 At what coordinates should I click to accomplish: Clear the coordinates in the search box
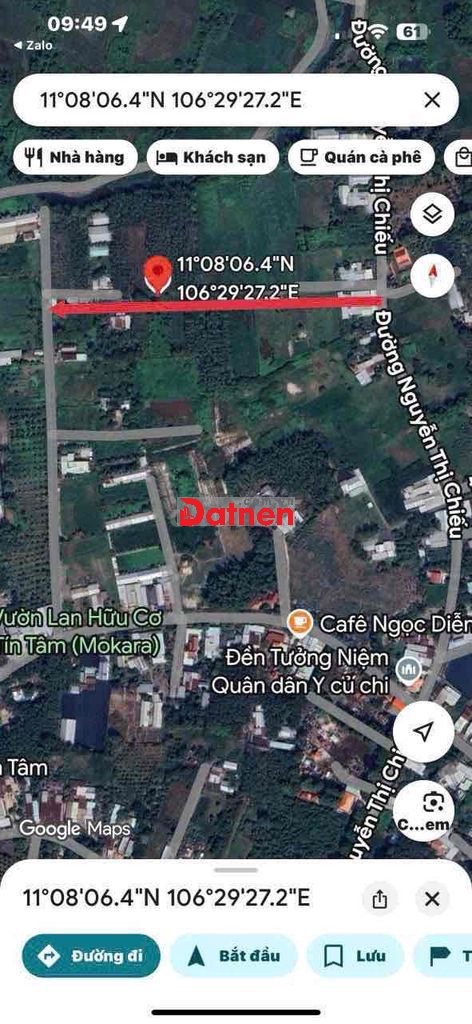pyautogui.click(x=432, y=100)
